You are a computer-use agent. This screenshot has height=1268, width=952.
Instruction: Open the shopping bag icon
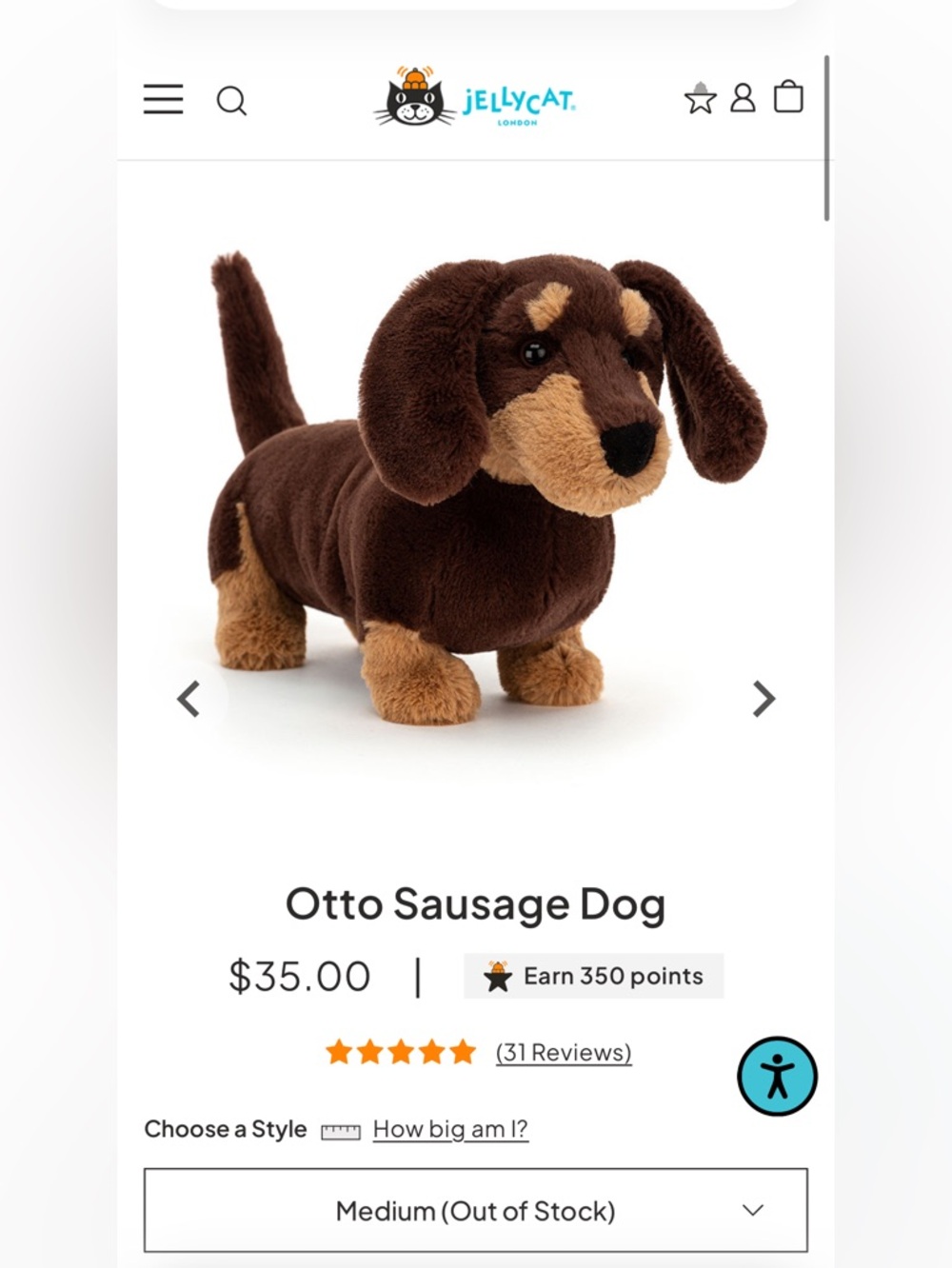788,98
